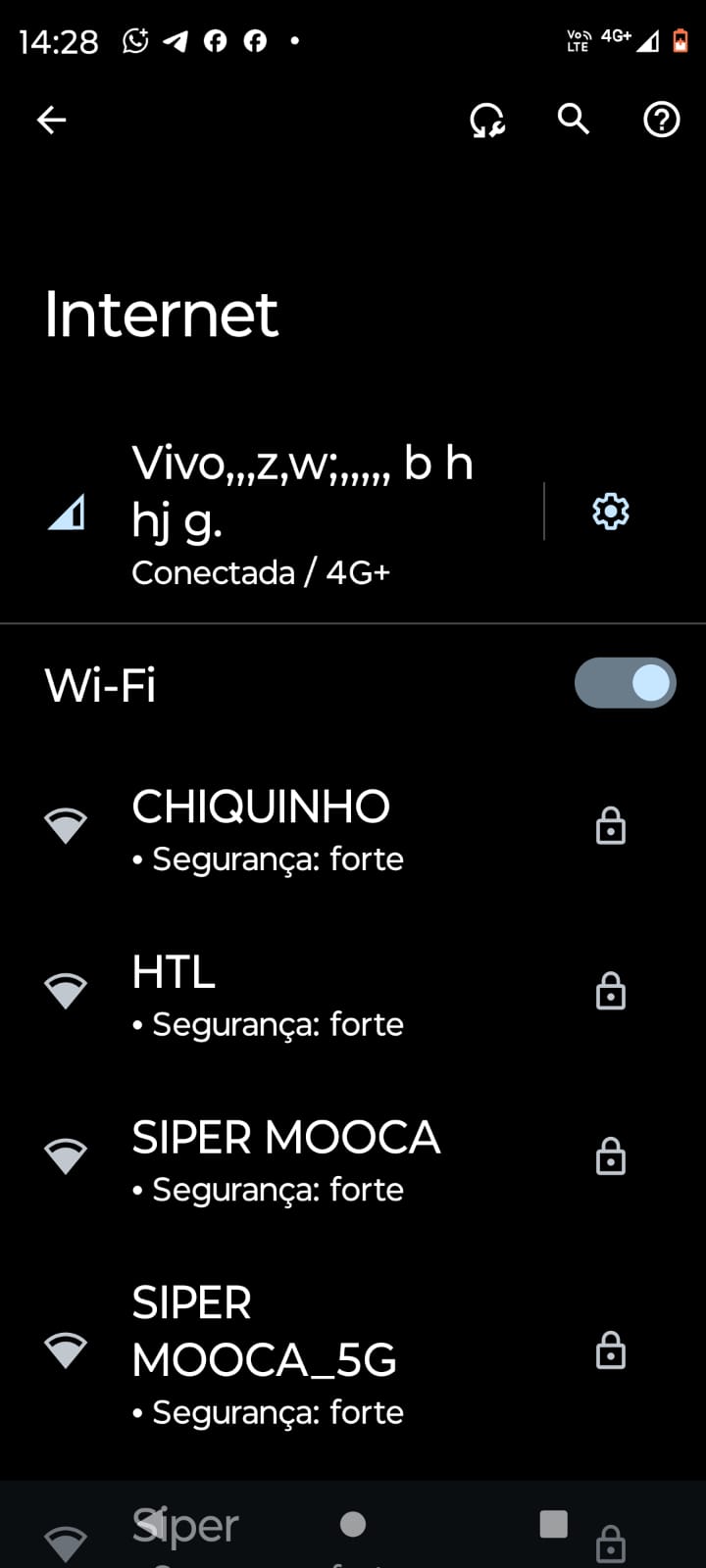The image size is (706, 1568).
Task: Tap the reset connectivity icon
Action: (x=487, y=121)
